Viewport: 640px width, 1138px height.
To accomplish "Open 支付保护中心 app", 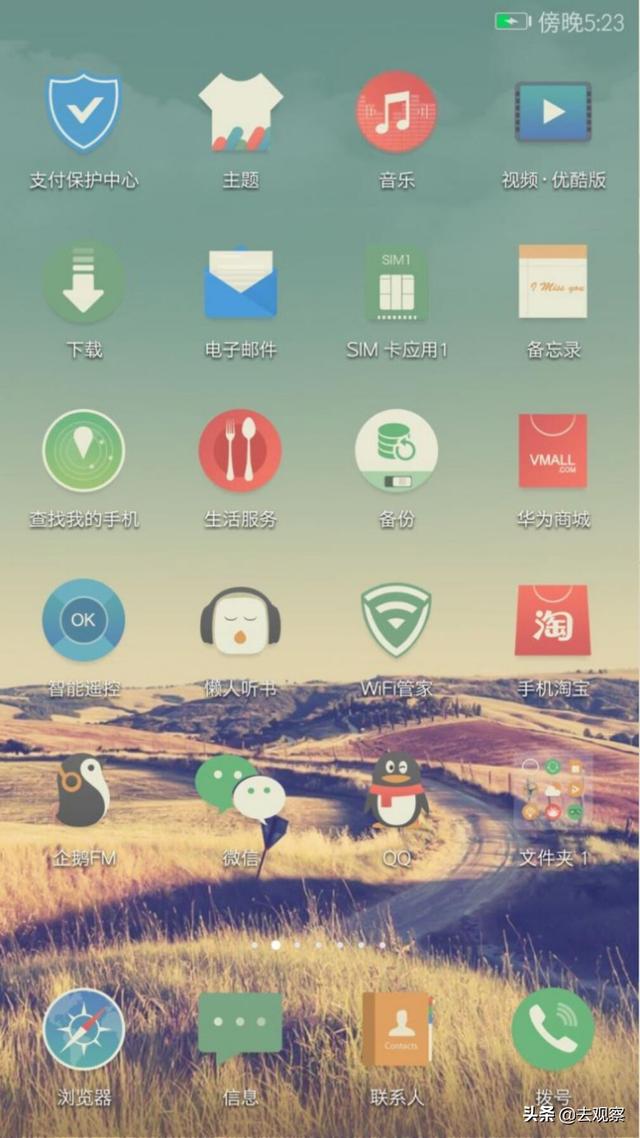I will pyautogui.click(x=83, y=113).
